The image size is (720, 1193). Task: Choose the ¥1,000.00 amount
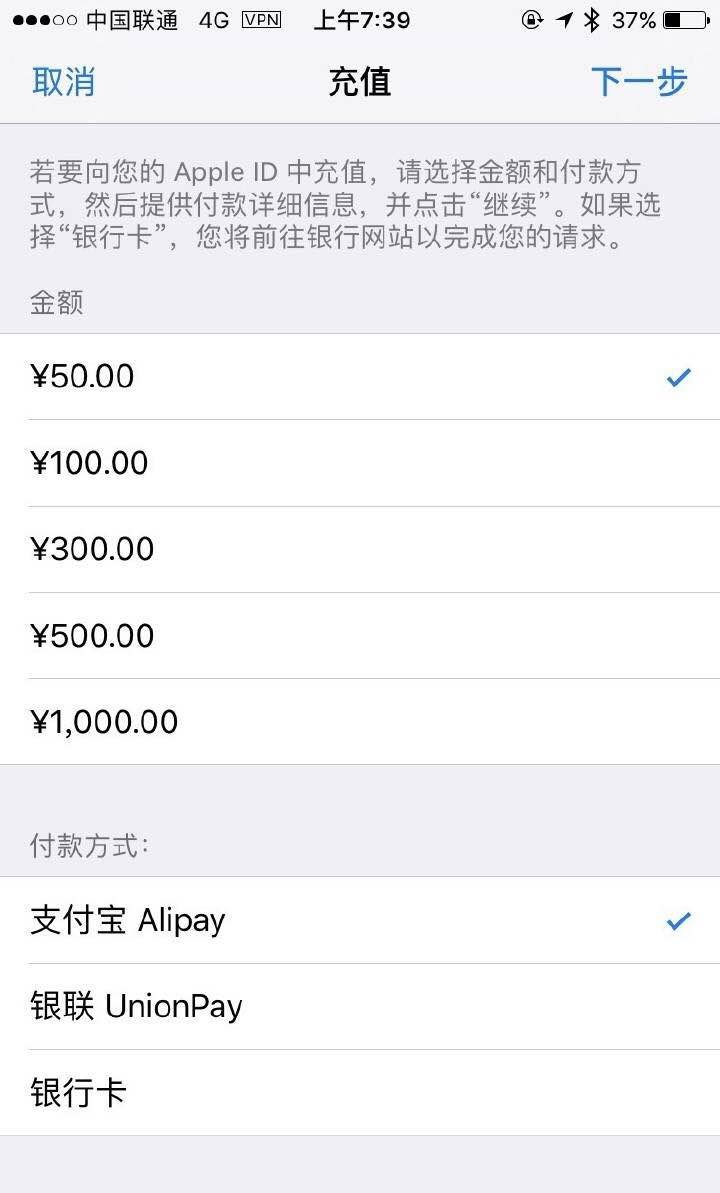[x=360, y=722]
